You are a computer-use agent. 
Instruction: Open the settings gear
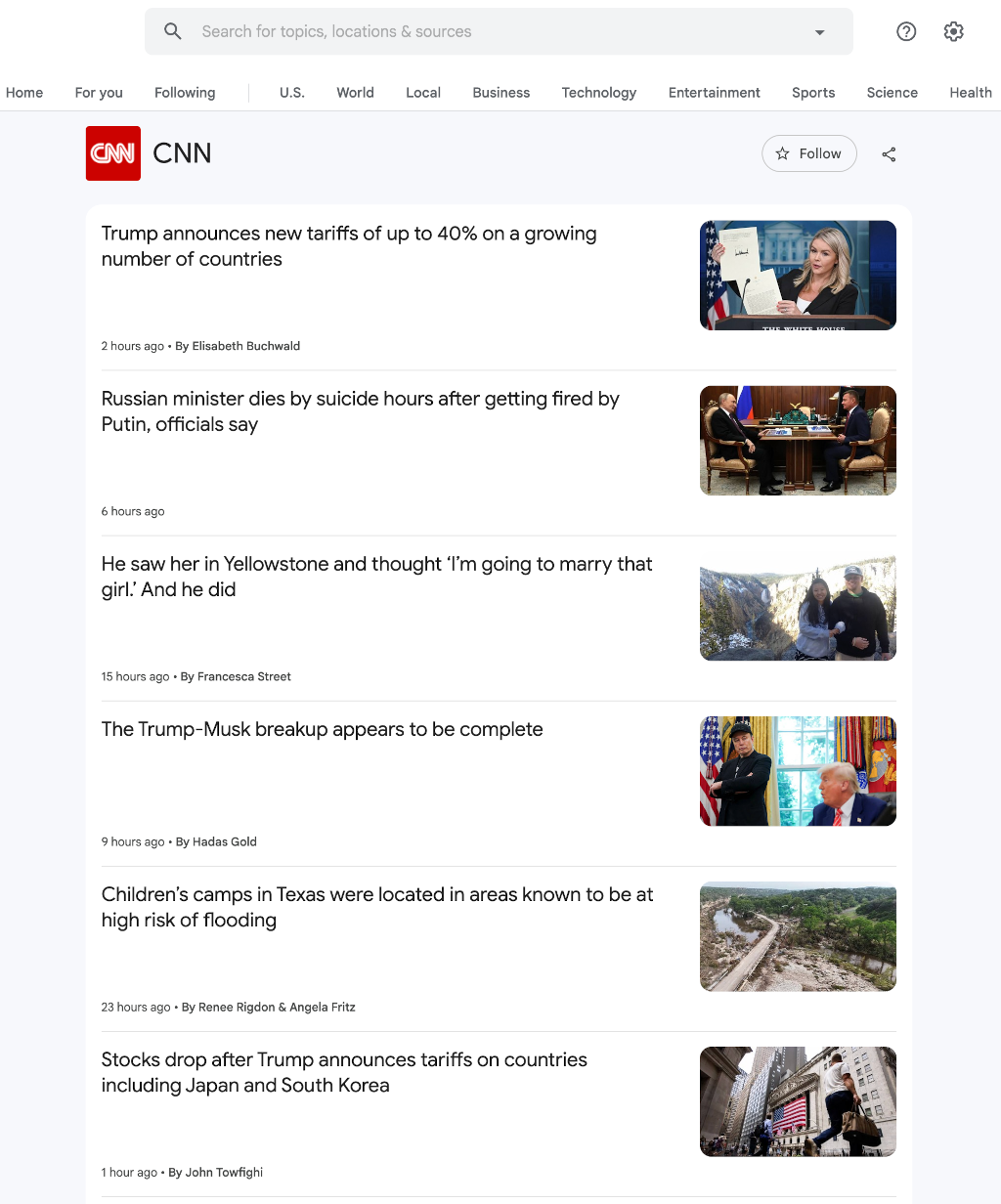tap(953, 31)
